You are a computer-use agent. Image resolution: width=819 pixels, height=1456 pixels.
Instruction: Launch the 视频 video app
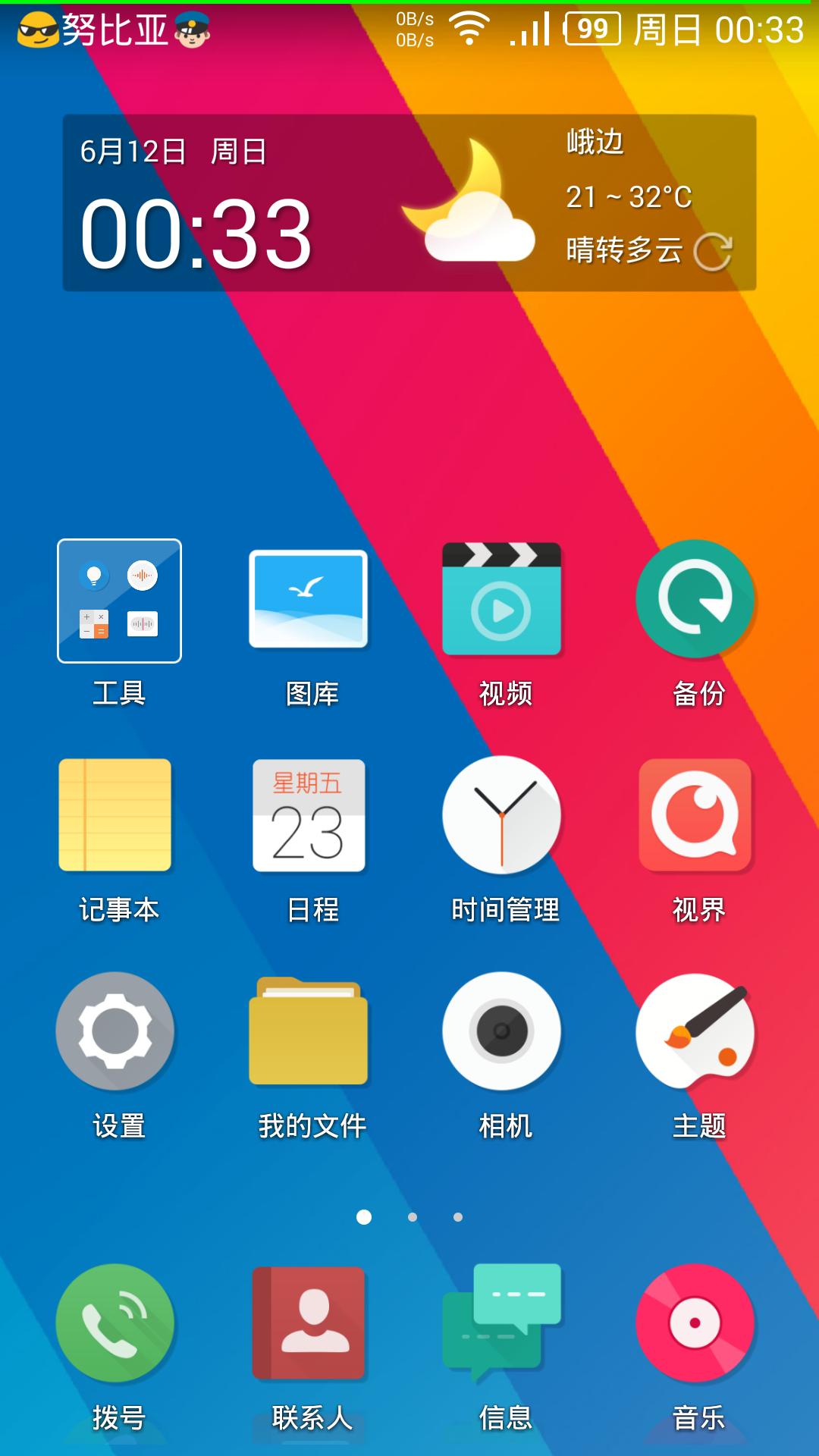(502, 599)
